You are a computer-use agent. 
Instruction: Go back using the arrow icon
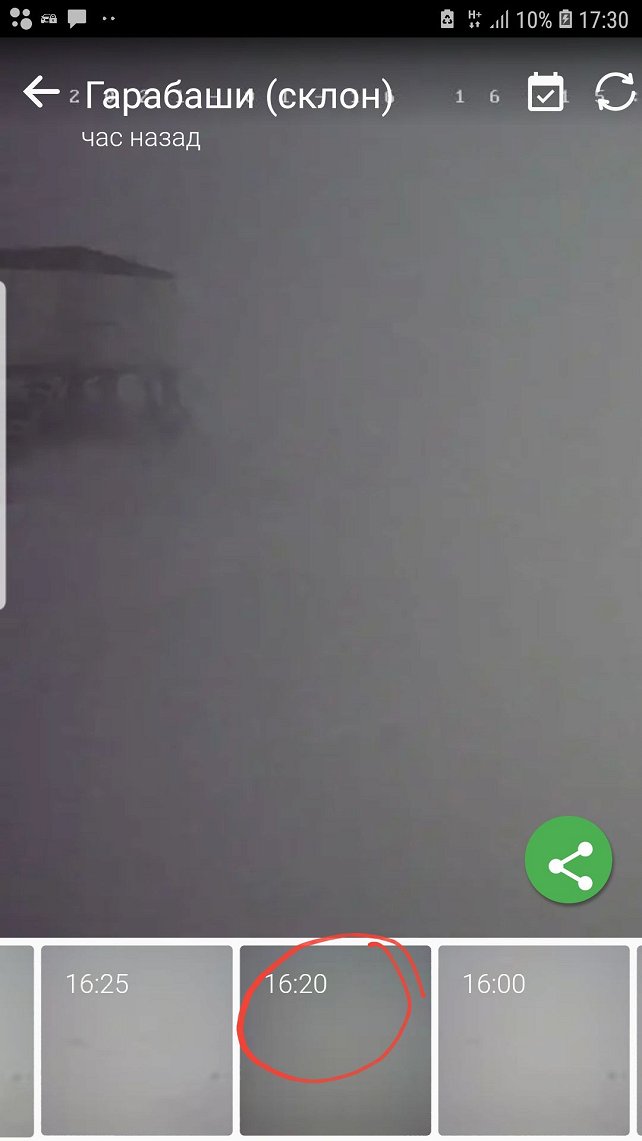41,93
